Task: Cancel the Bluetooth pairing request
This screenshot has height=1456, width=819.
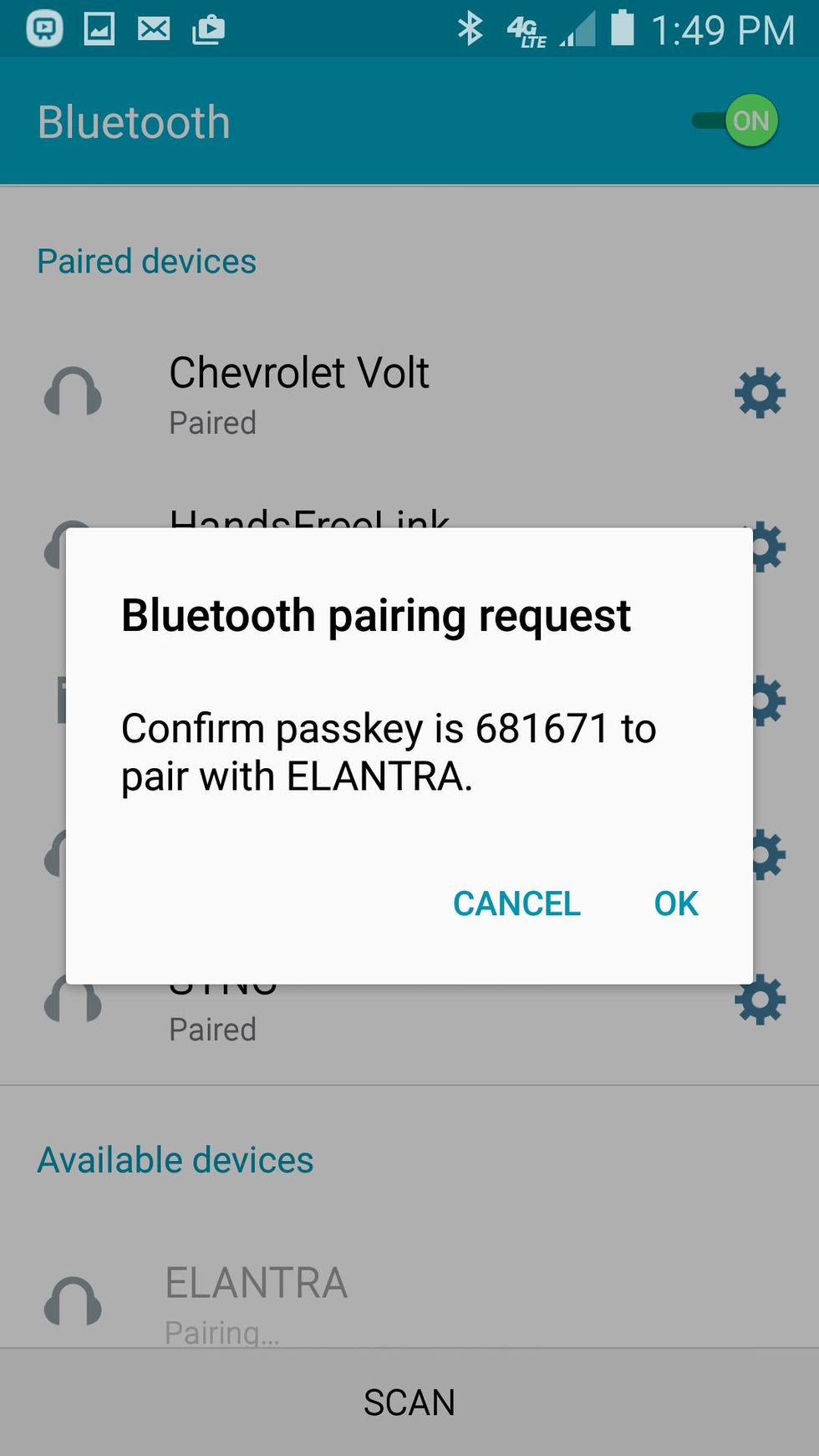Action: [x=516, y=904]
